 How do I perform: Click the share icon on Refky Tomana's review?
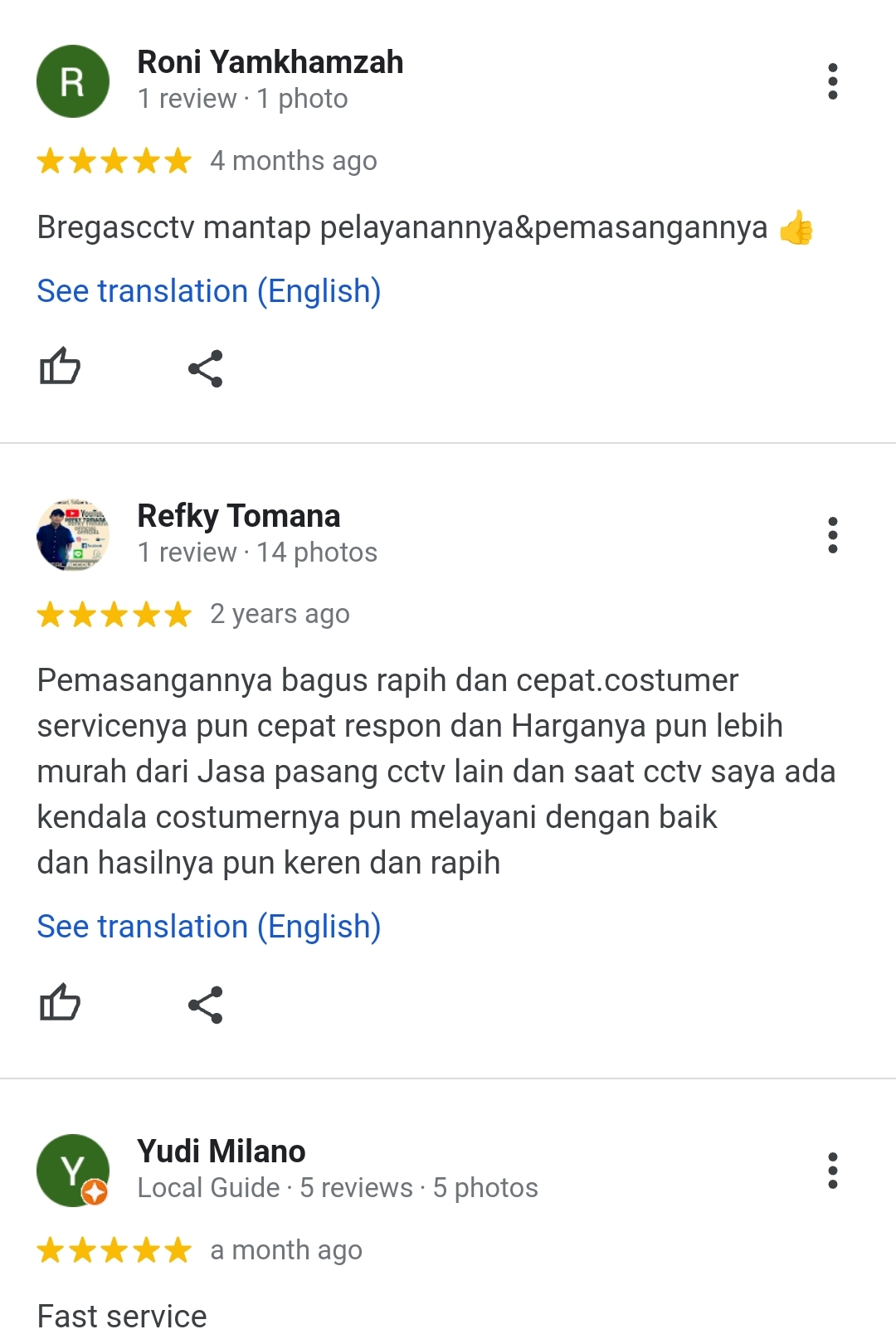206,1005
